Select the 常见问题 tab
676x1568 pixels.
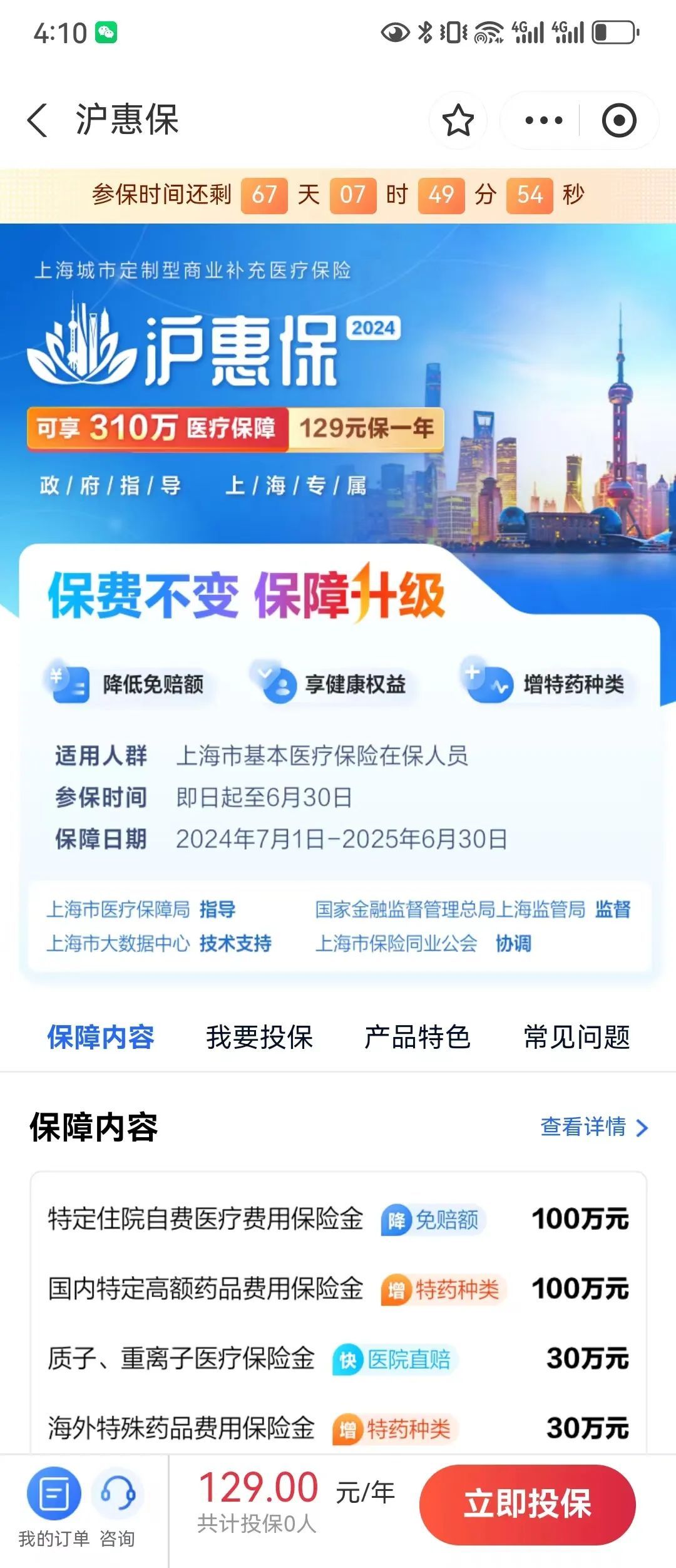coord(576,1037)
